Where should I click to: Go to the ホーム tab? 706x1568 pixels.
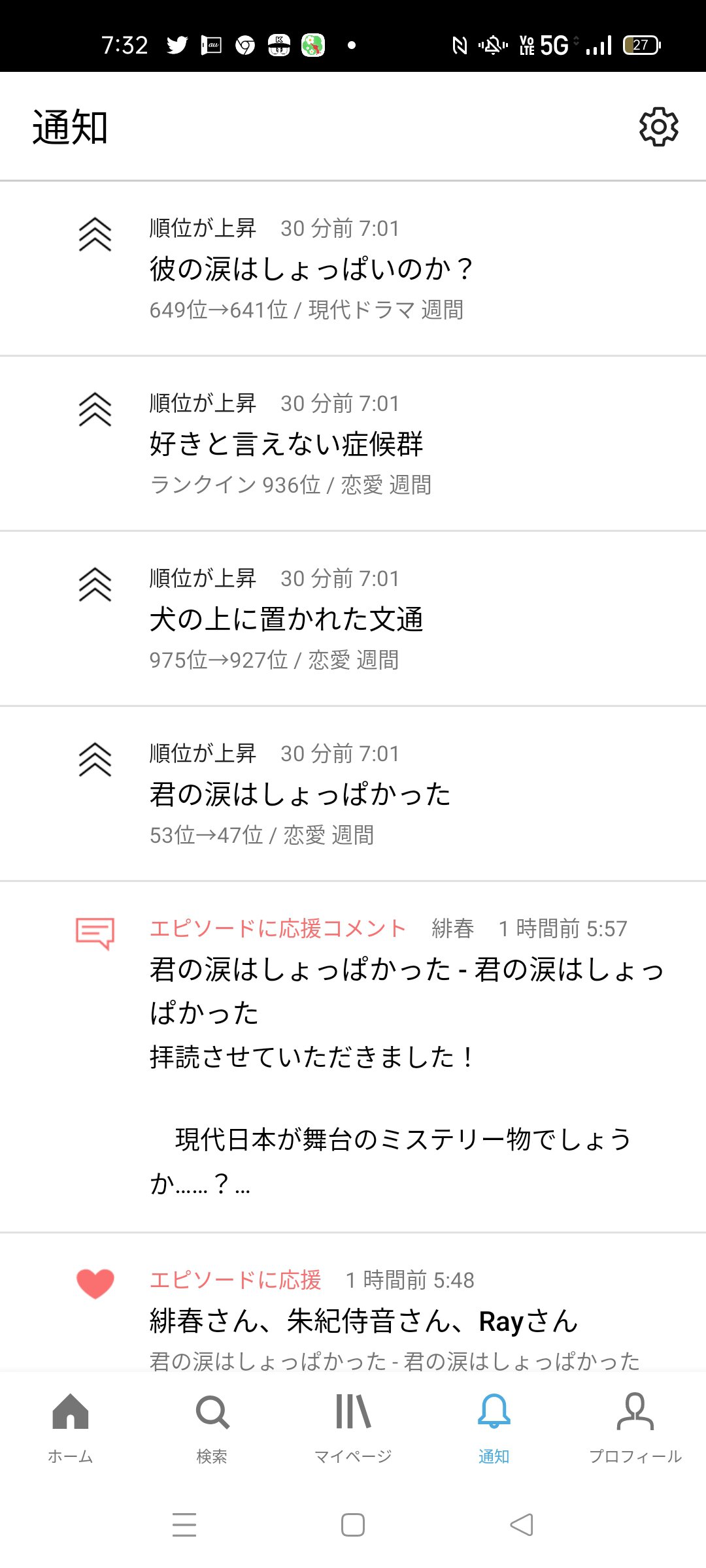[71, 1426]
